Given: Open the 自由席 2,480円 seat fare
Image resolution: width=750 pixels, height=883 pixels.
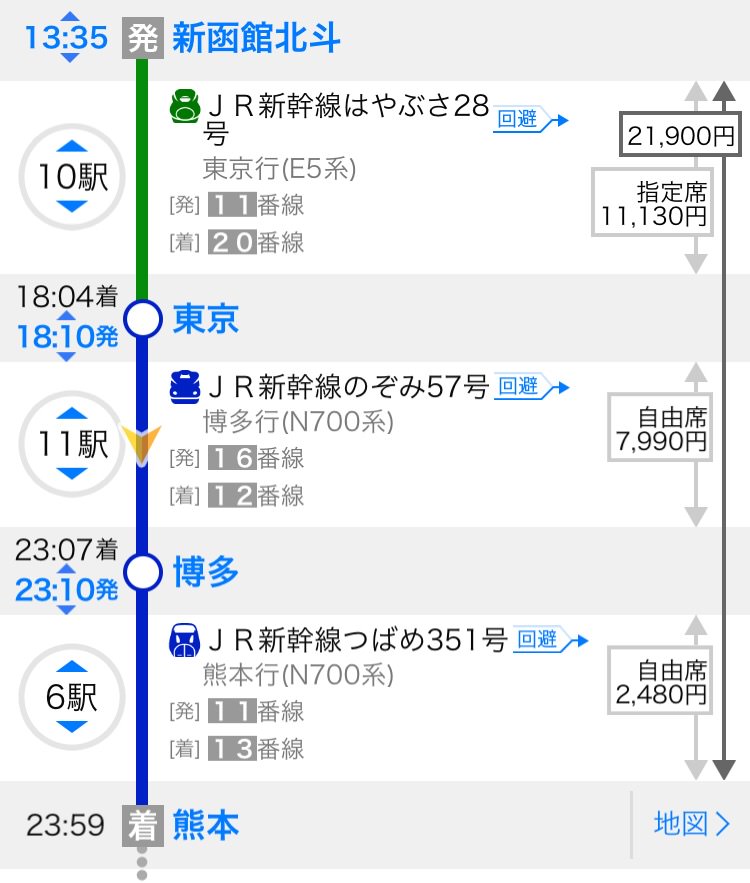Looking at the screenshot, I should [660, 681].
